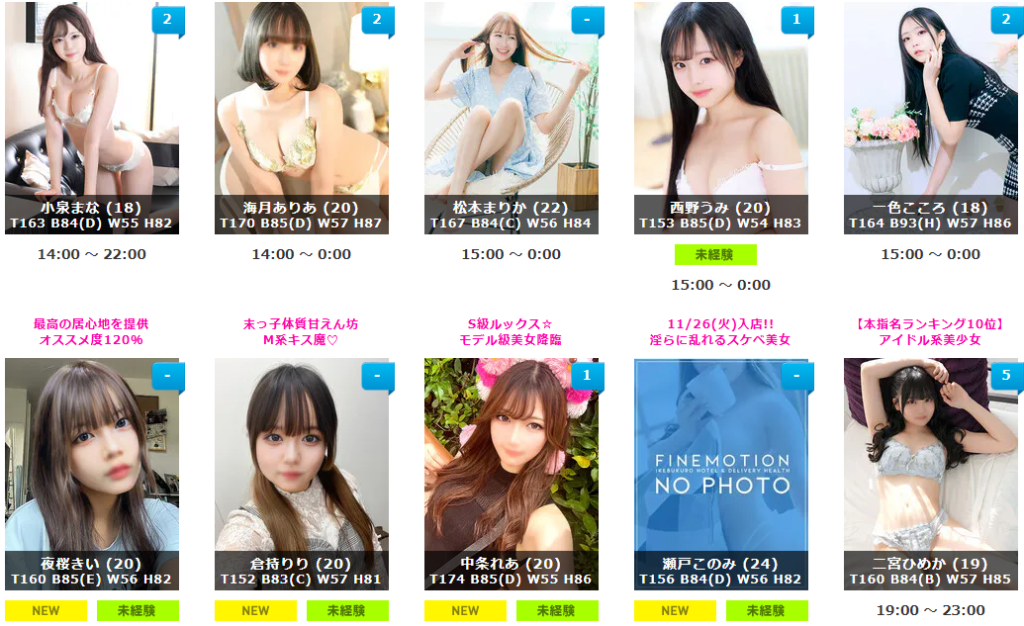Screen dimensions: 1024x626
Task: Select the profile card for 二宮ひめか
Action: (931, 474)
